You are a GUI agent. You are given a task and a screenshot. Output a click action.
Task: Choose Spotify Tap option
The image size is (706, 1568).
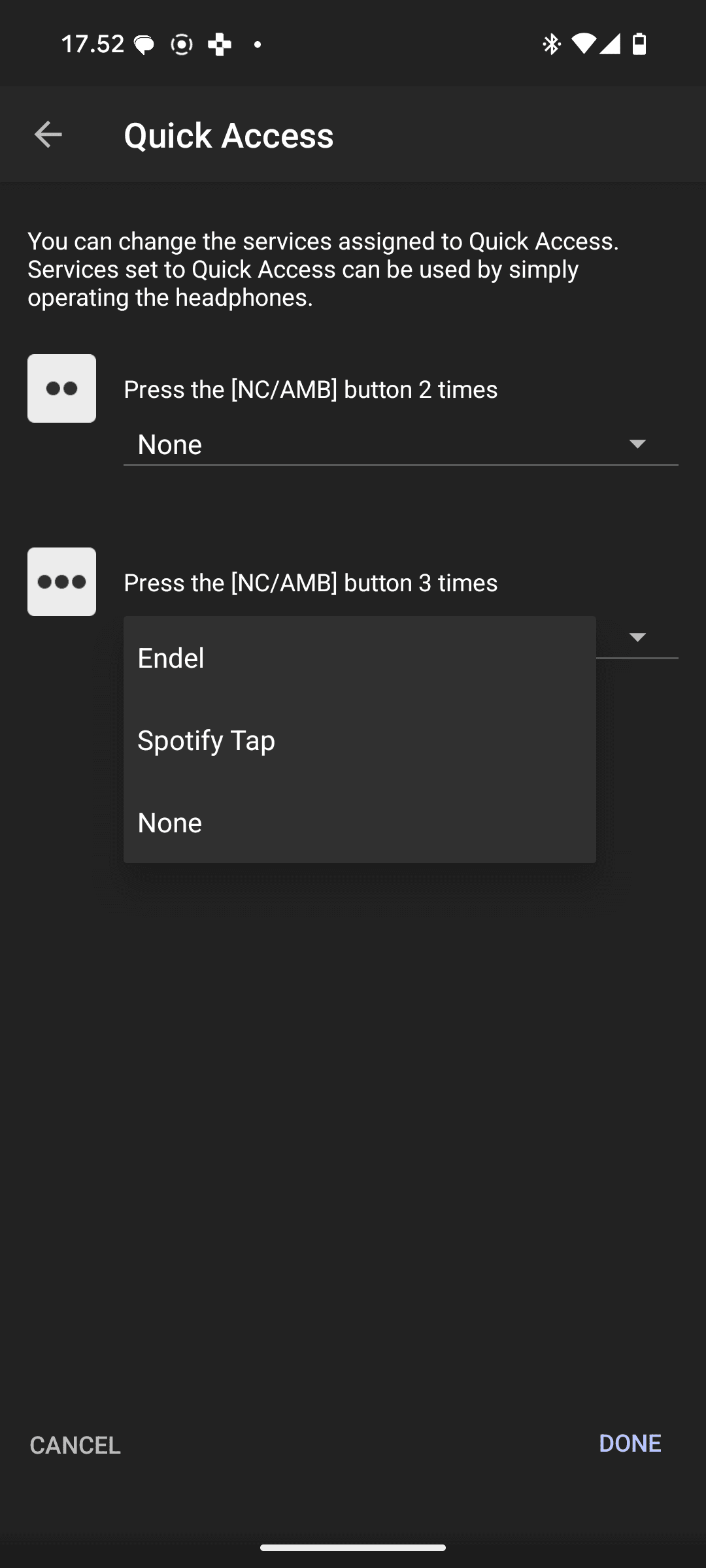[x=360, y=740]
